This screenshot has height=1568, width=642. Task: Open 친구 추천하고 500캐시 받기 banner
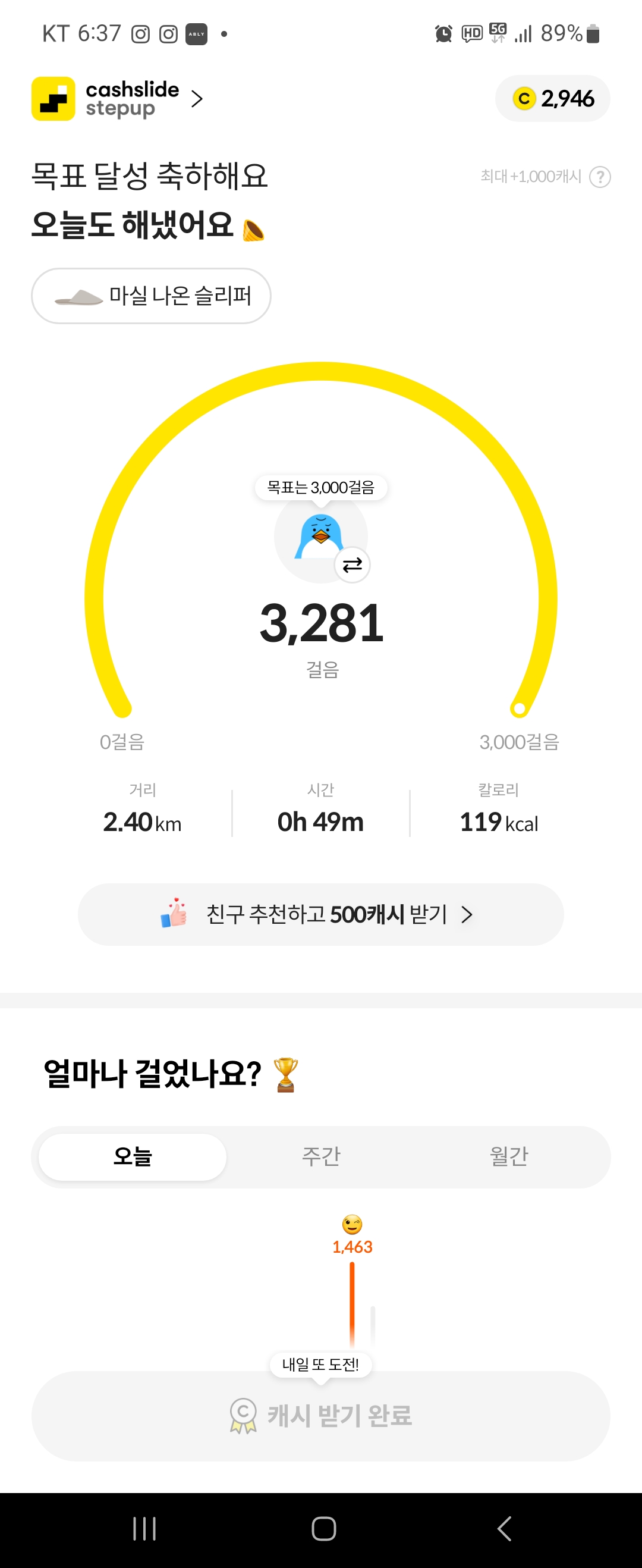coord(320,914)
